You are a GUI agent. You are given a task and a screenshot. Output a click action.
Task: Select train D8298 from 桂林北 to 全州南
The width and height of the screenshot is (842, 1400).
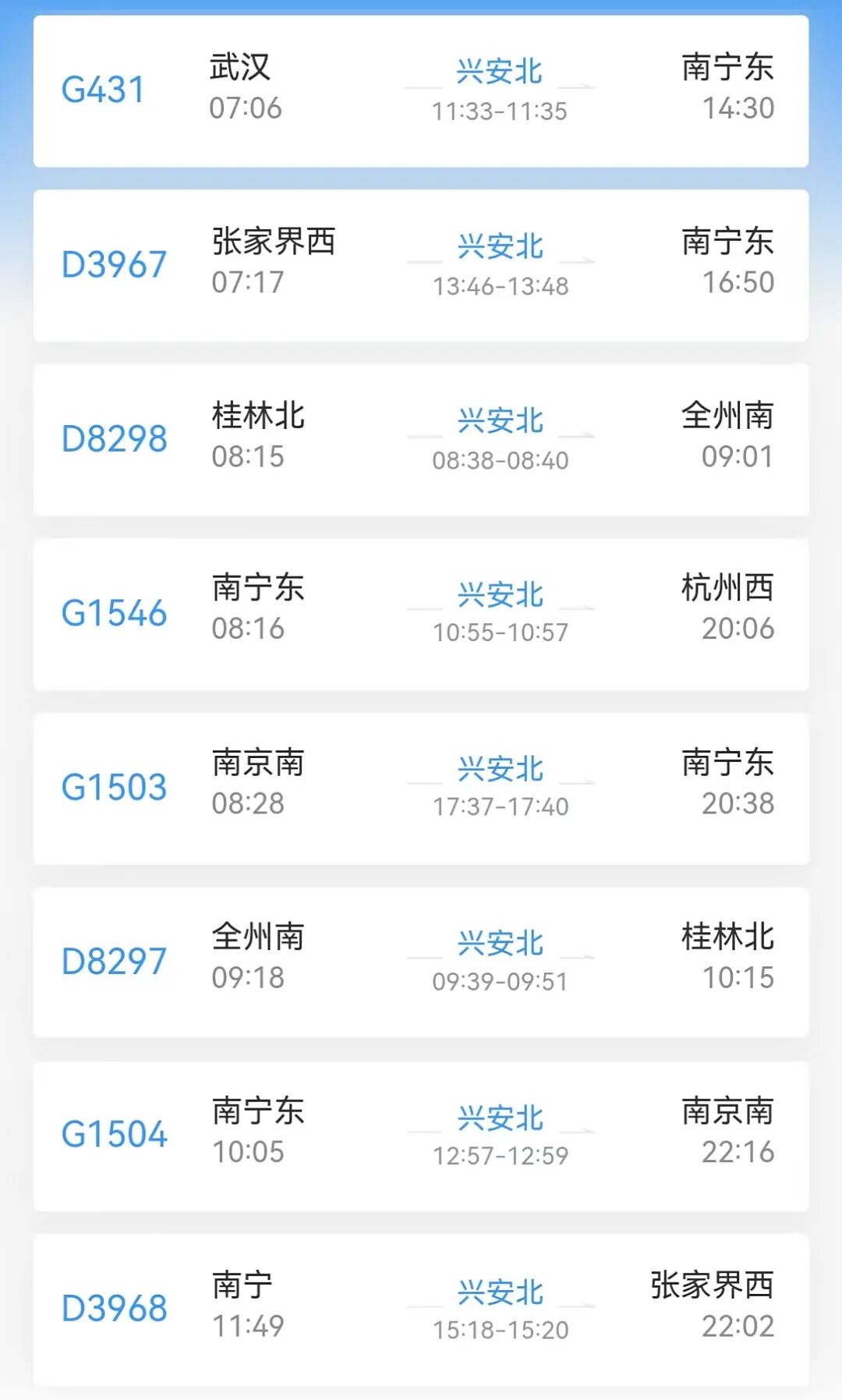point(421,439)
